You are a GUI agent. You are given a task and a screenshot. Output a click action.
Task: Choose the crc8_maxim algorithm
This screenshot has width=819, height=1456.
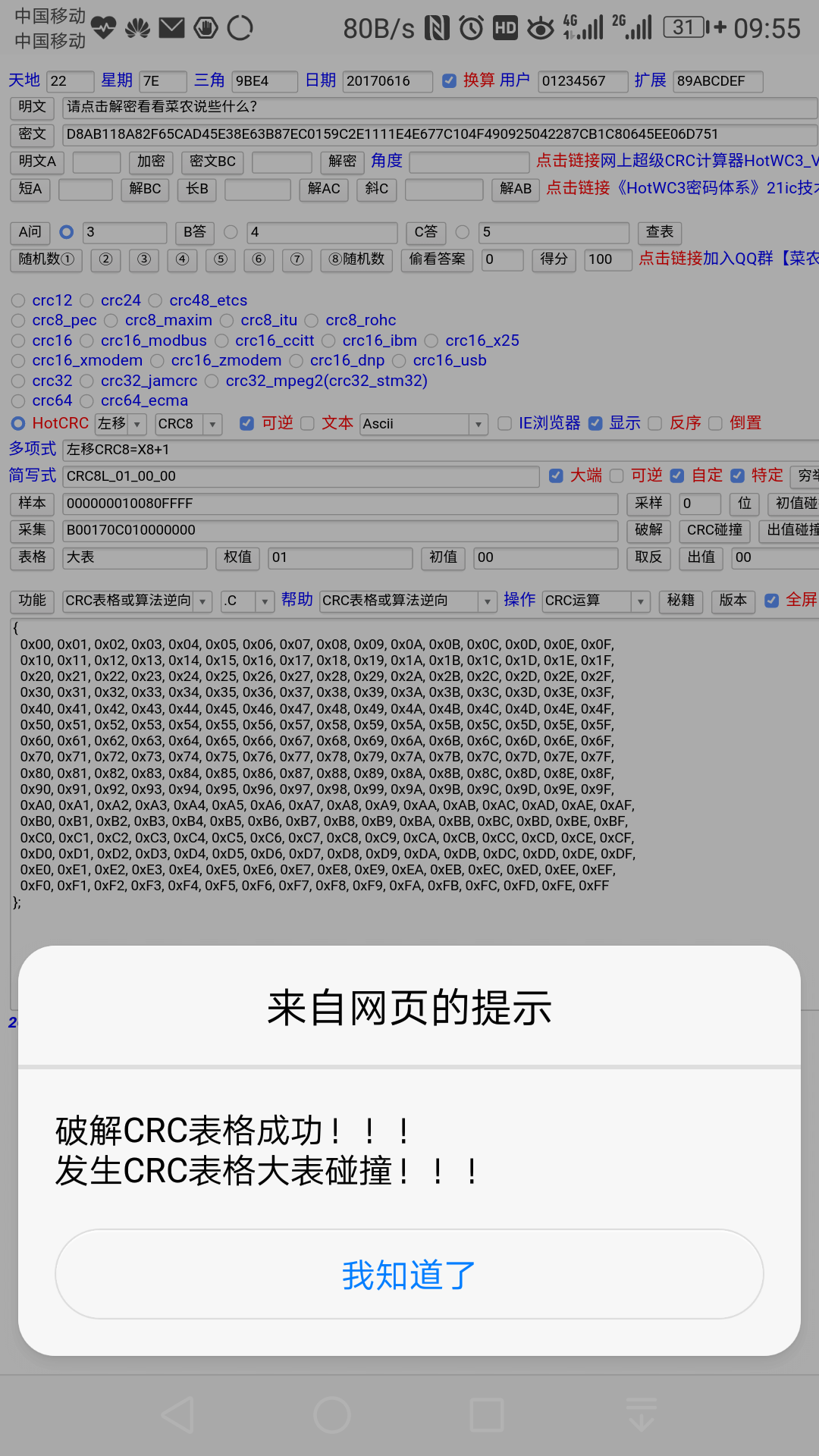(x=111, y=320)
